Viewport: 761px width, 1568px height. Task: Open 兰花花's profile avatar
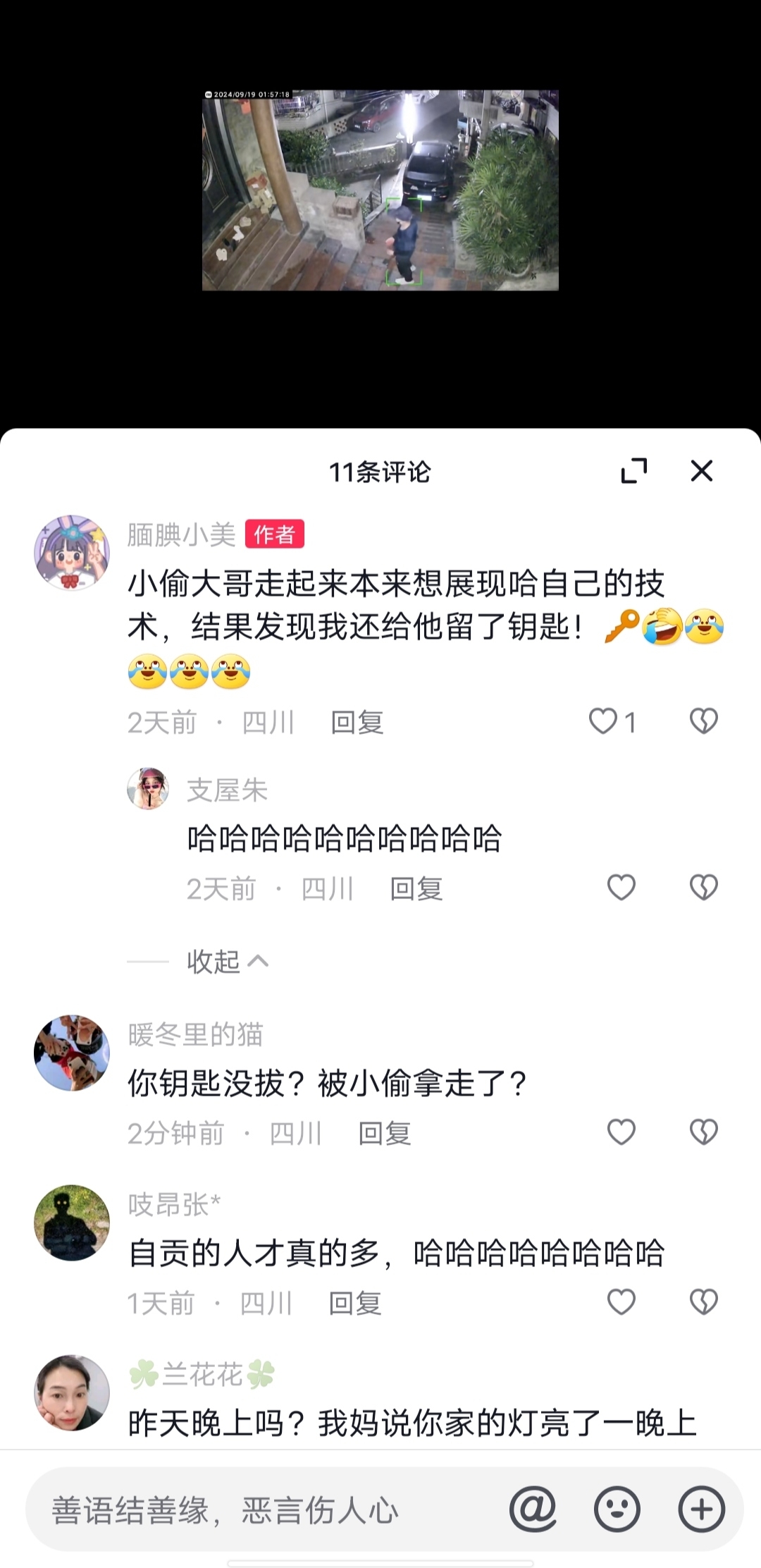(72, 1392)
